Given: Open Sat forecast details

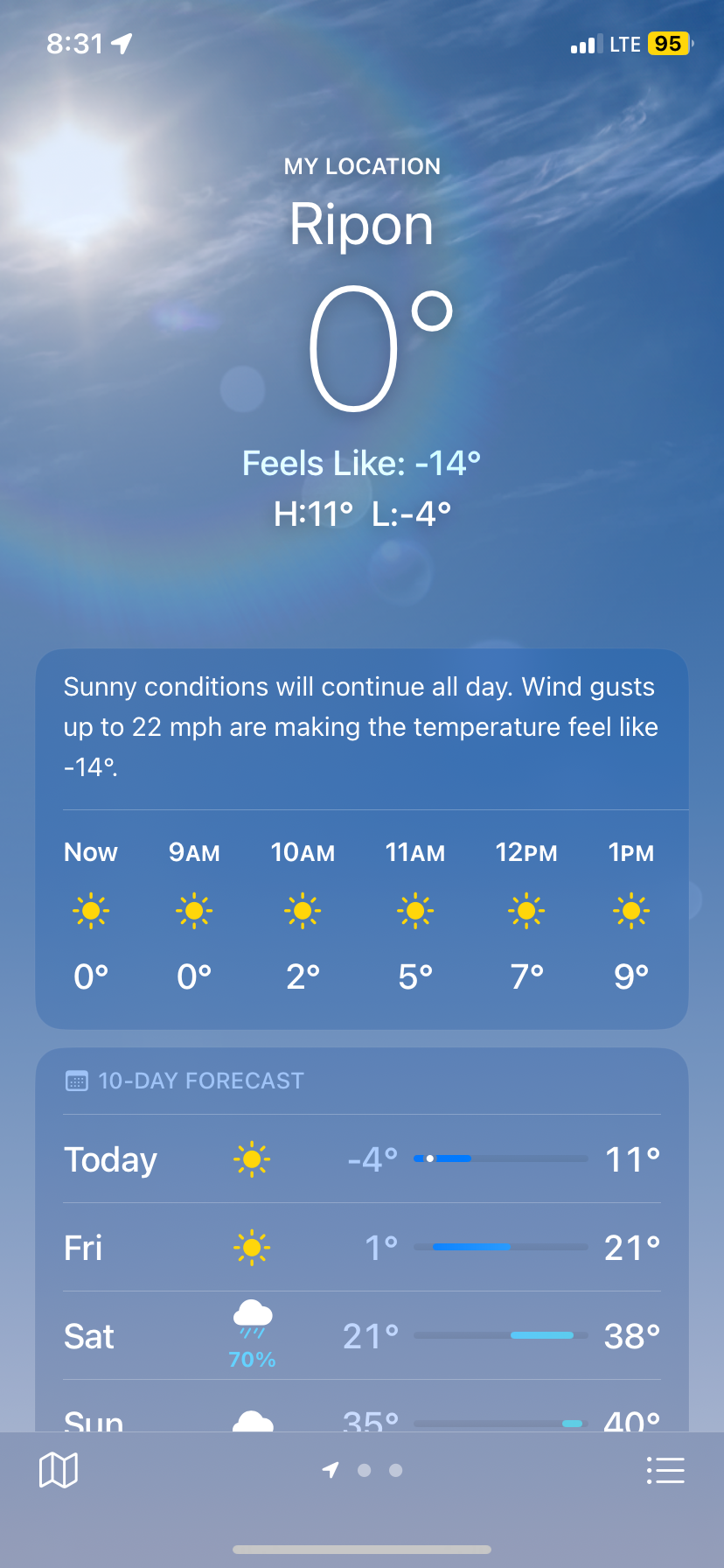Looking at the screenshot, I should coord(361,1336).
